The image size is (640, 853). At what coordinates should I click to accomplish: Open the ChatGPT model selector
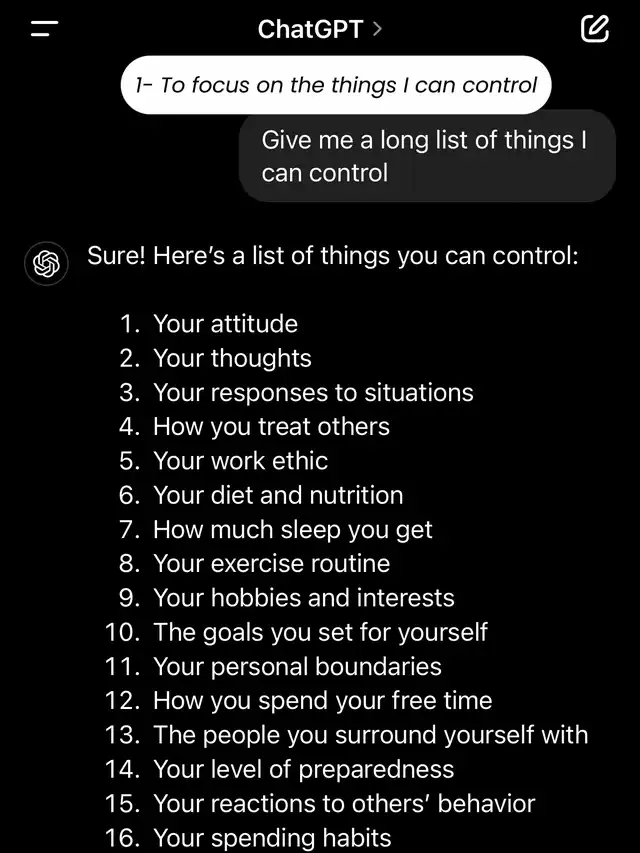[x=319, y=30]
